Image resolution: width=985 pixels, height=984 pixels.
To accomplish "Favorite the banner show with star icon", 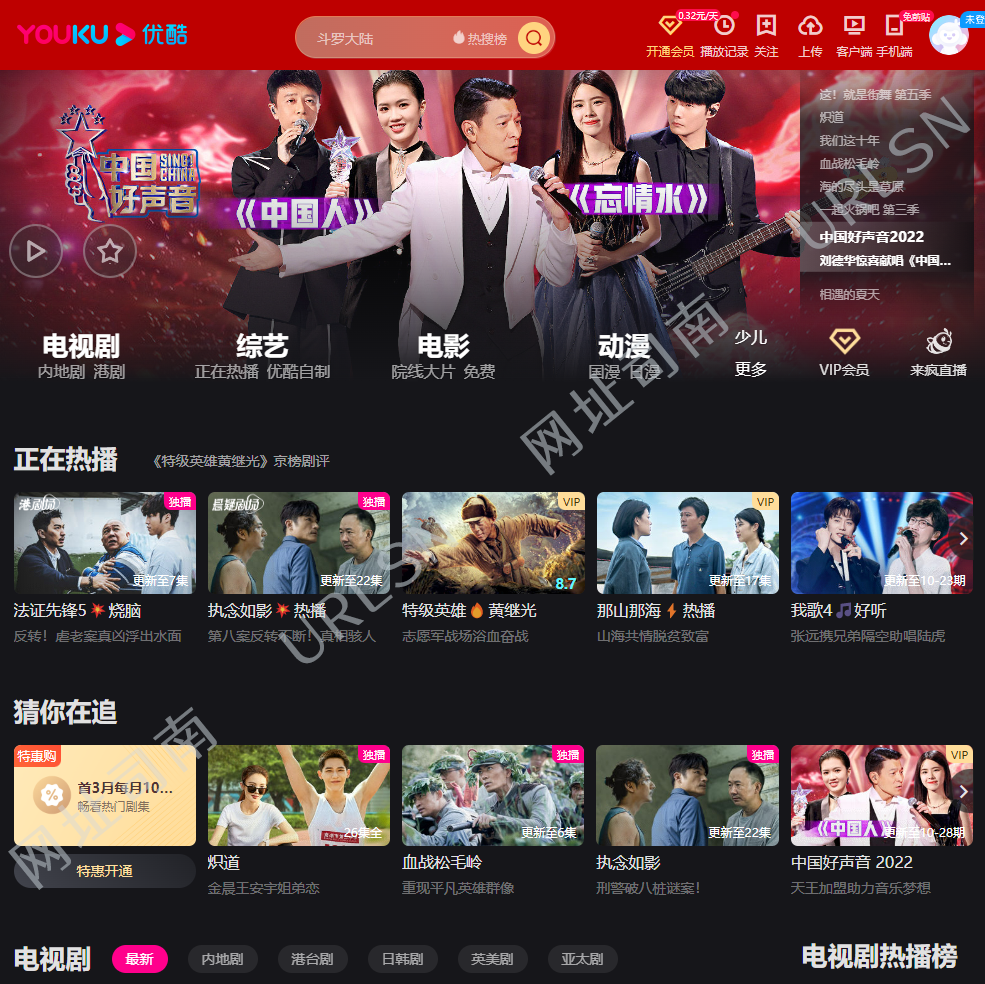I will tap(110, 251).
